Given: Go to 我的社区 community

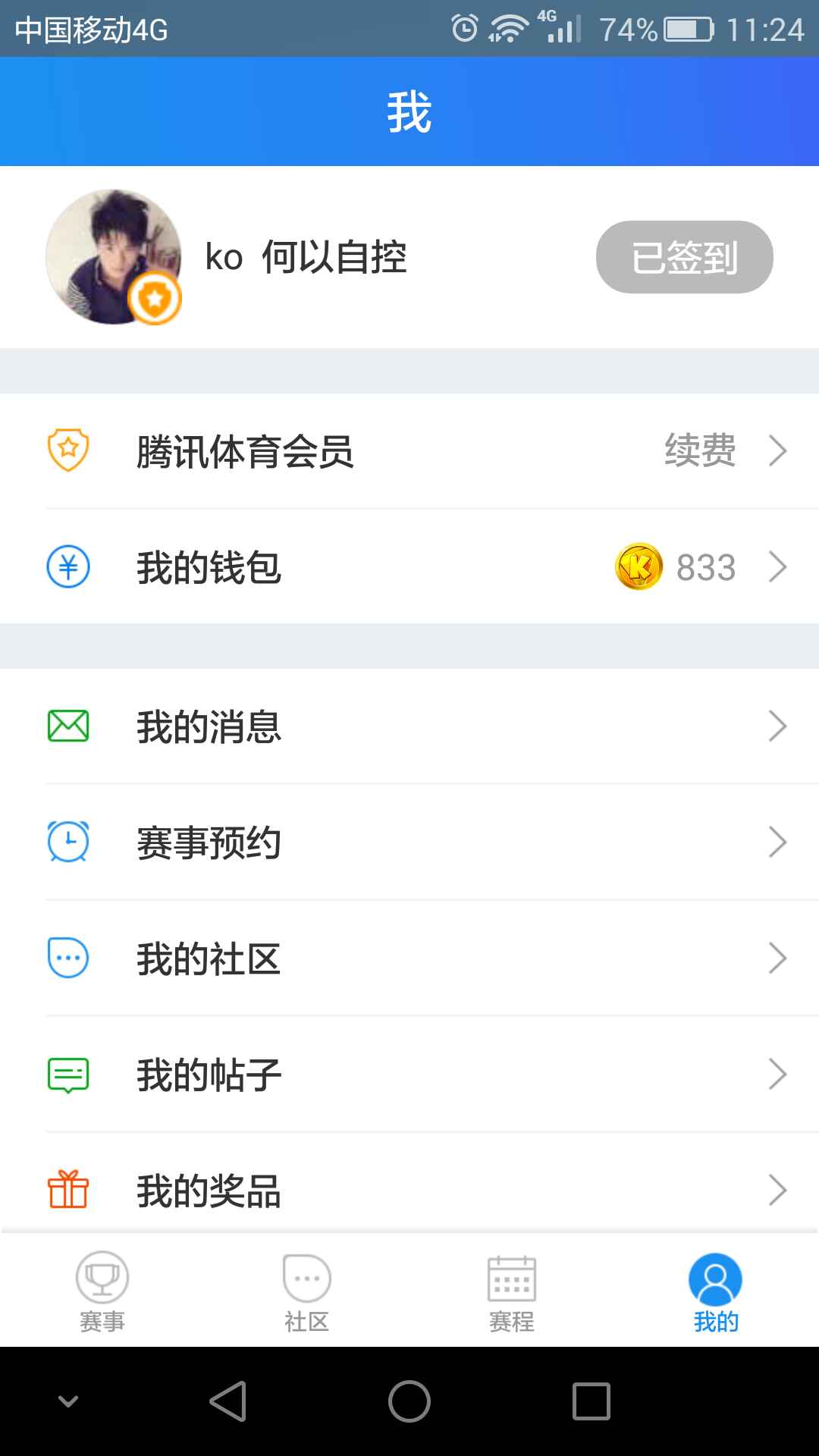Looking at the screenshot, I should [409, 959].
